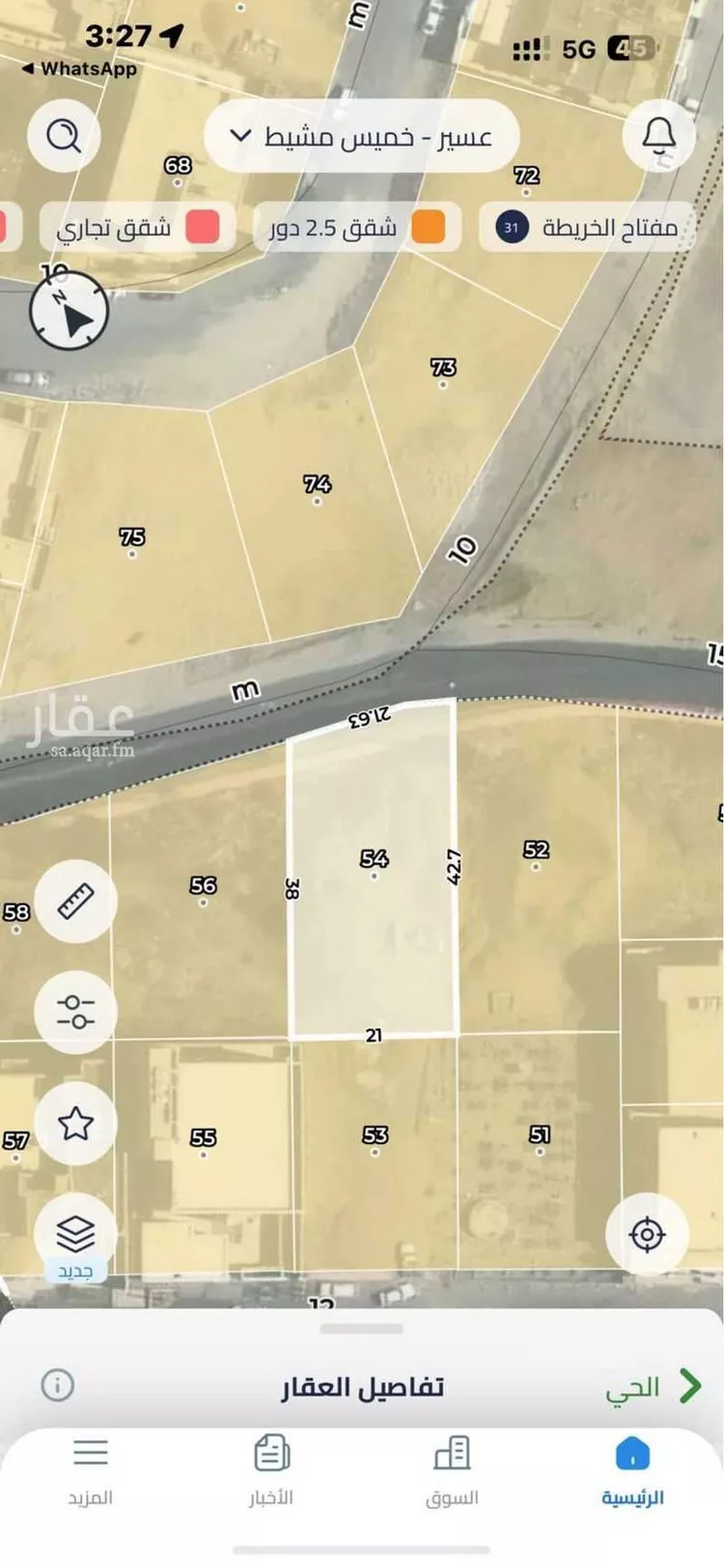
Task: Open the notifications bell
Action: tap(659, 136)
